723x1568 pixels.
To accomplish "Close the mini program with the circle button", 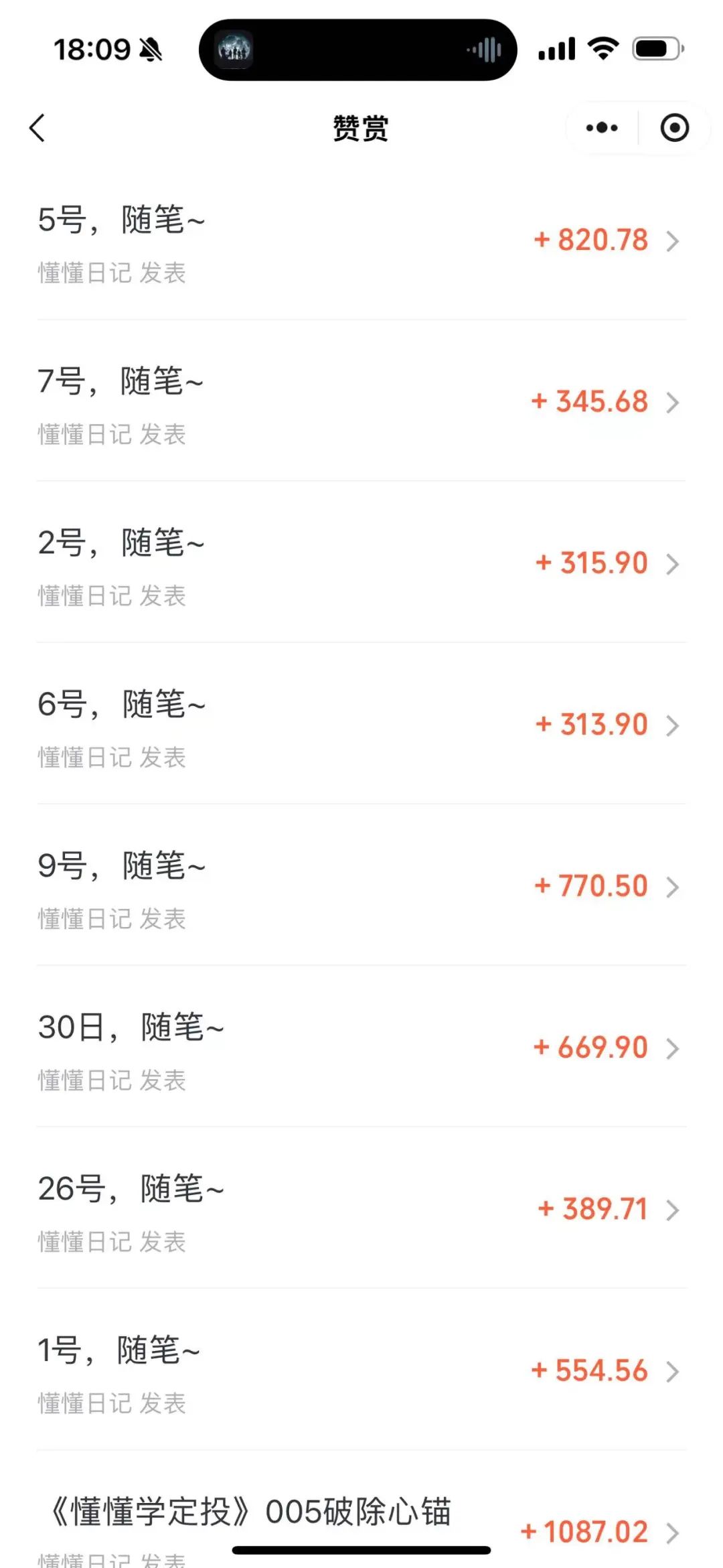I will 674,128.
